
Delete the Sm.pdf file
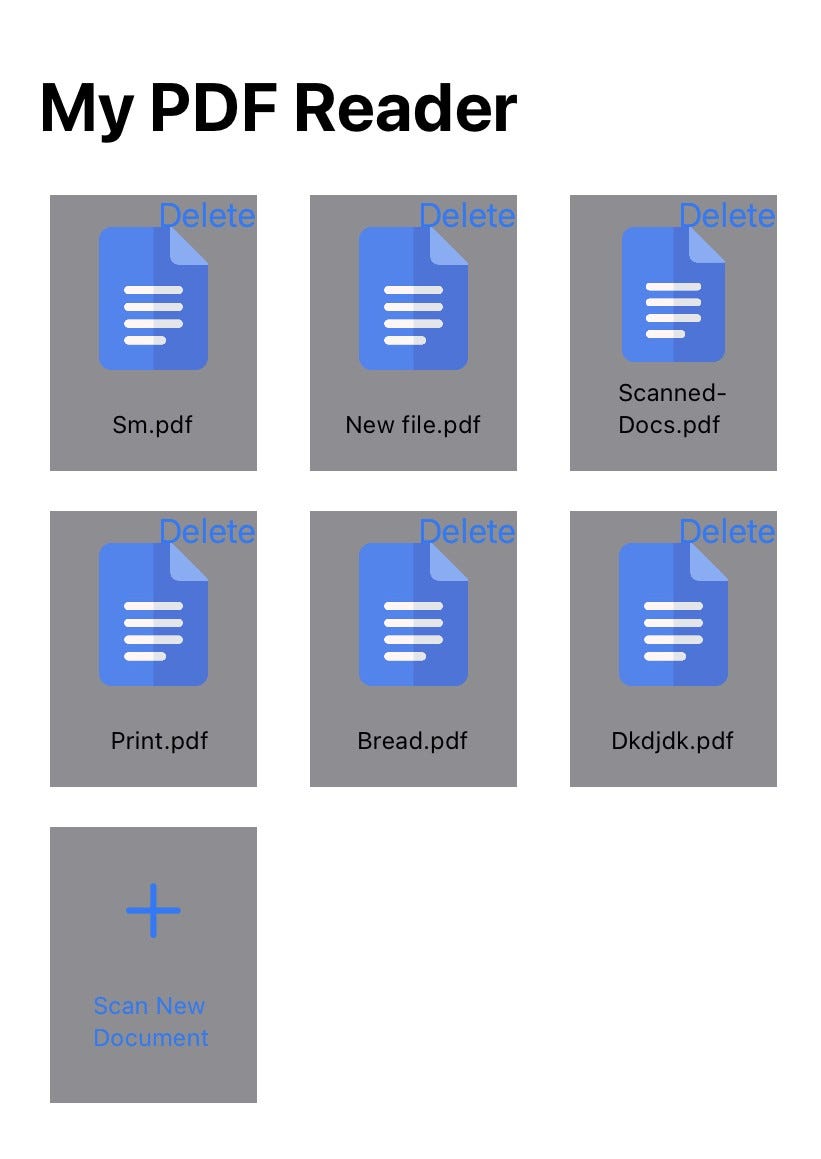point(207,215)
